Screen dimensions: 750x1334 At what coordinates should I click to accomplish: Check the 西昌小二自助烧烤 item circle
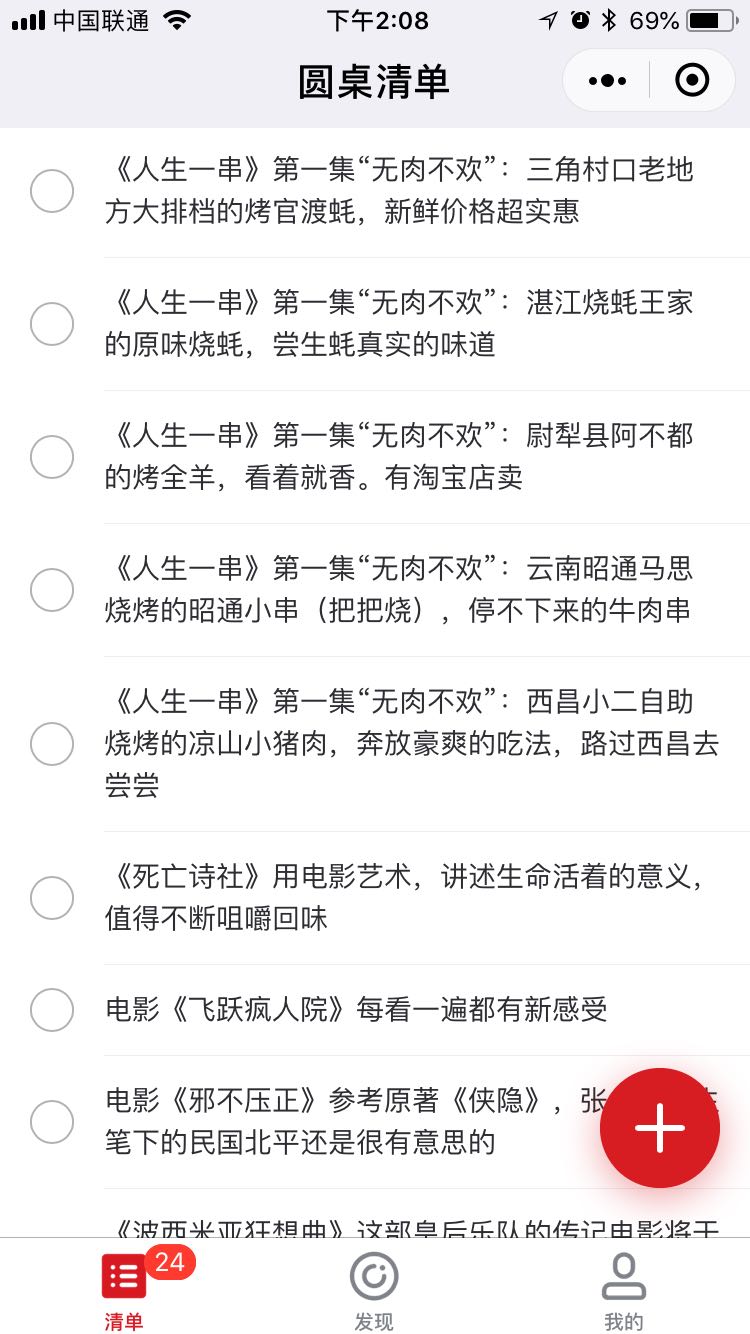[52, 744]
